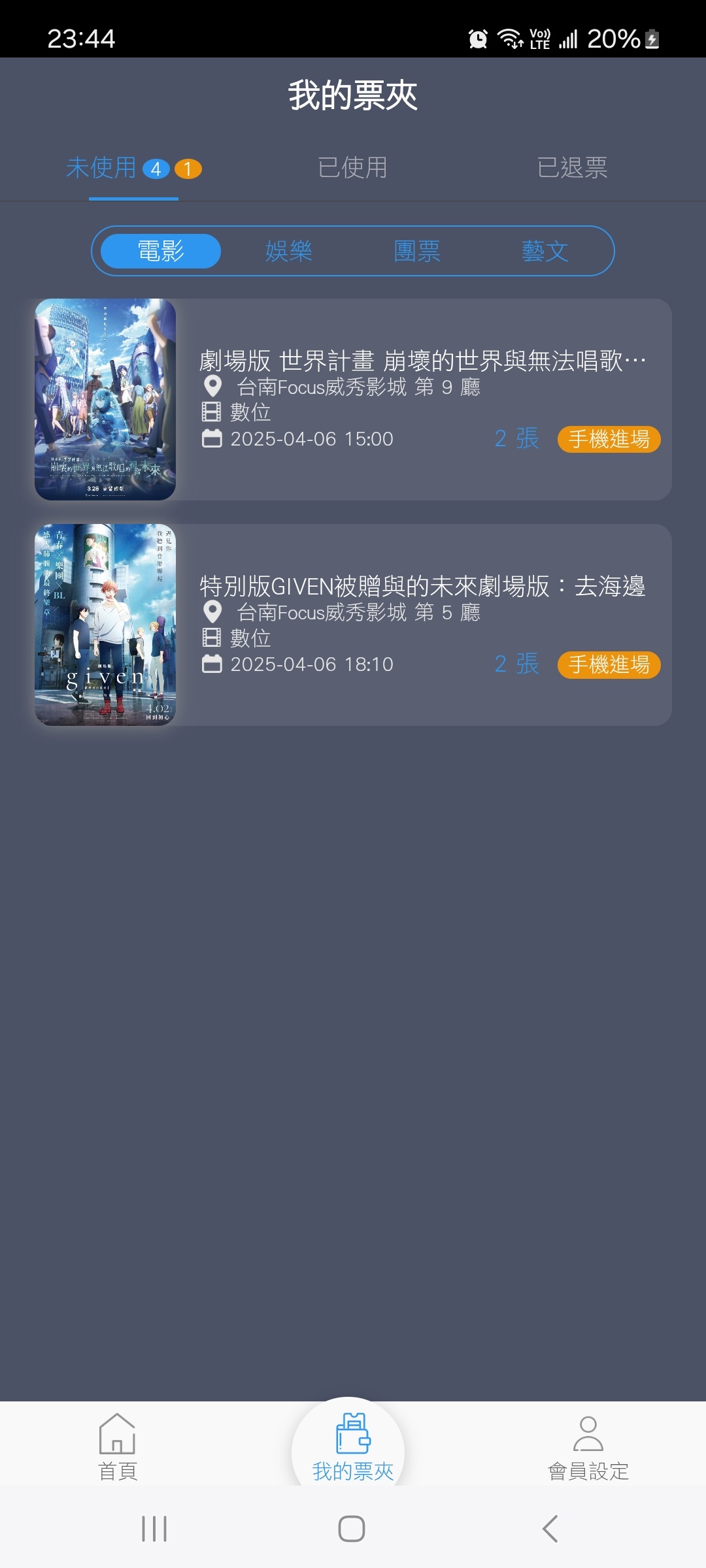The height and width of the screenshot is (1568, 706).
Task: Open 會員設定 member settings
Action: (x=588, y=1446)
